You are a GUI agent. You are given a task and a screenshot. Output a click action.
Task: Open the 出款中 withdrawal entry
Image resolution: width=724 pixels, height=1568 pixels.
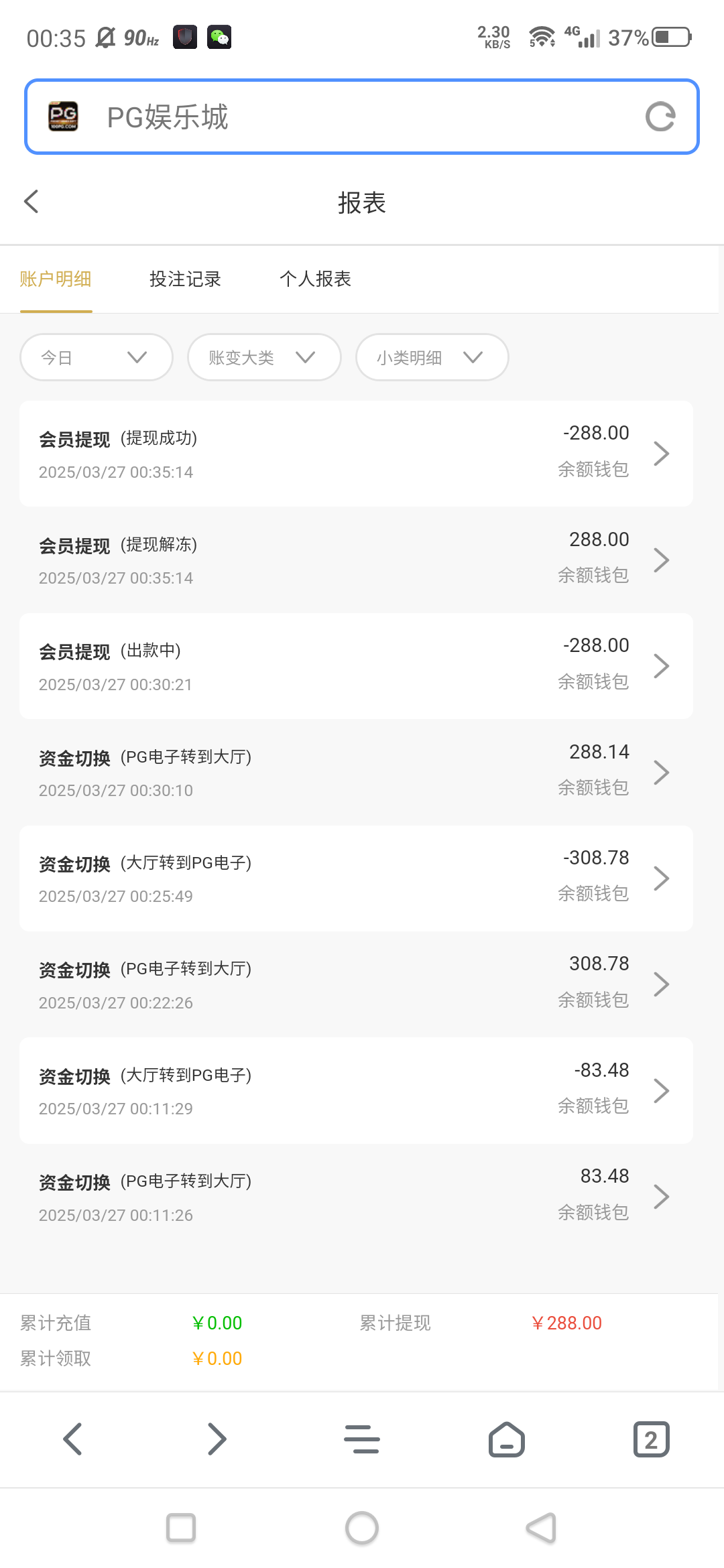pyautogui.click(x=356, y=666)
